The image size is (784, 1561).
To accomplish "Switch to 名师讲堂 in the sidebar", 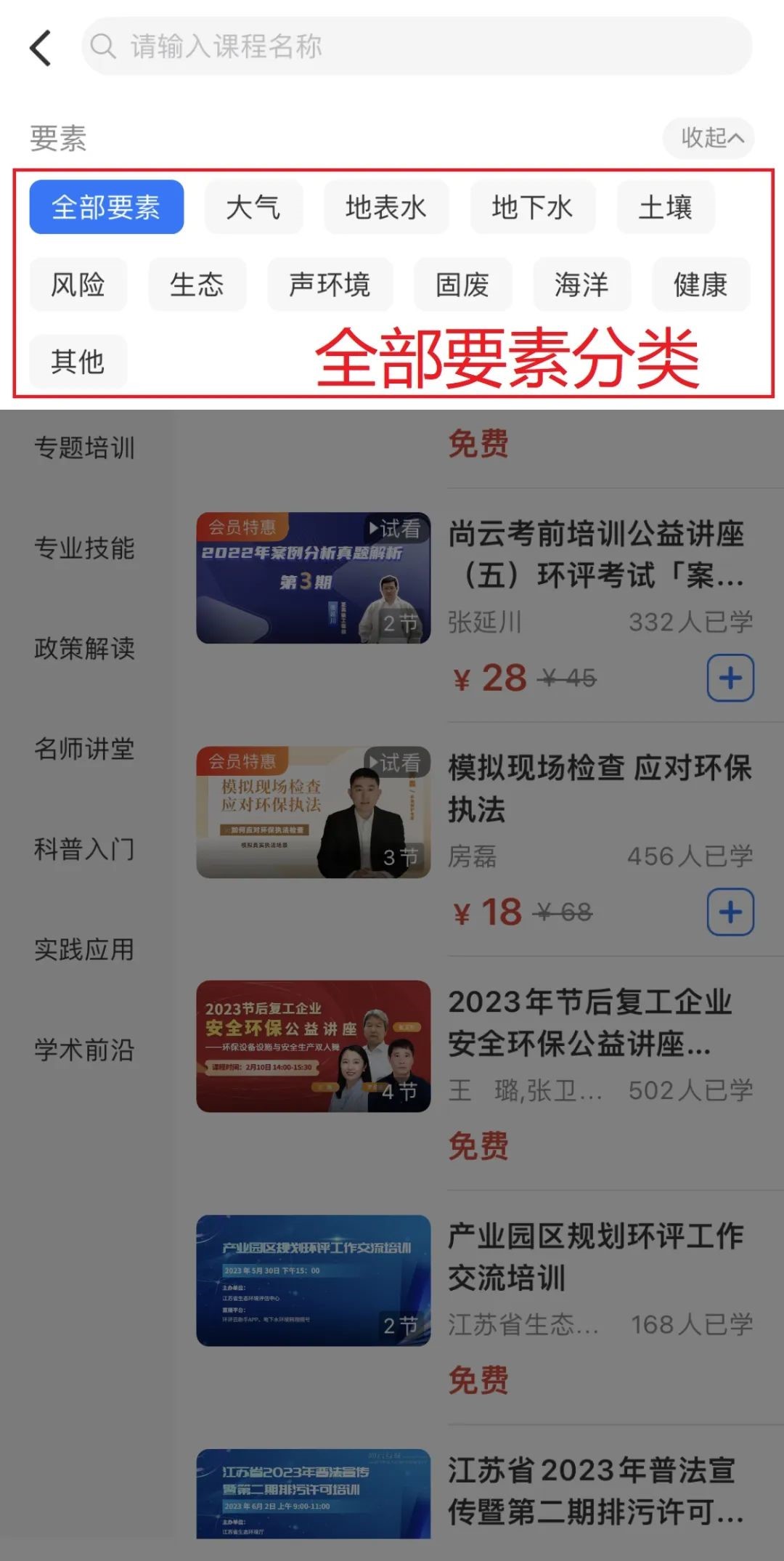I will (x=85, y=748).
